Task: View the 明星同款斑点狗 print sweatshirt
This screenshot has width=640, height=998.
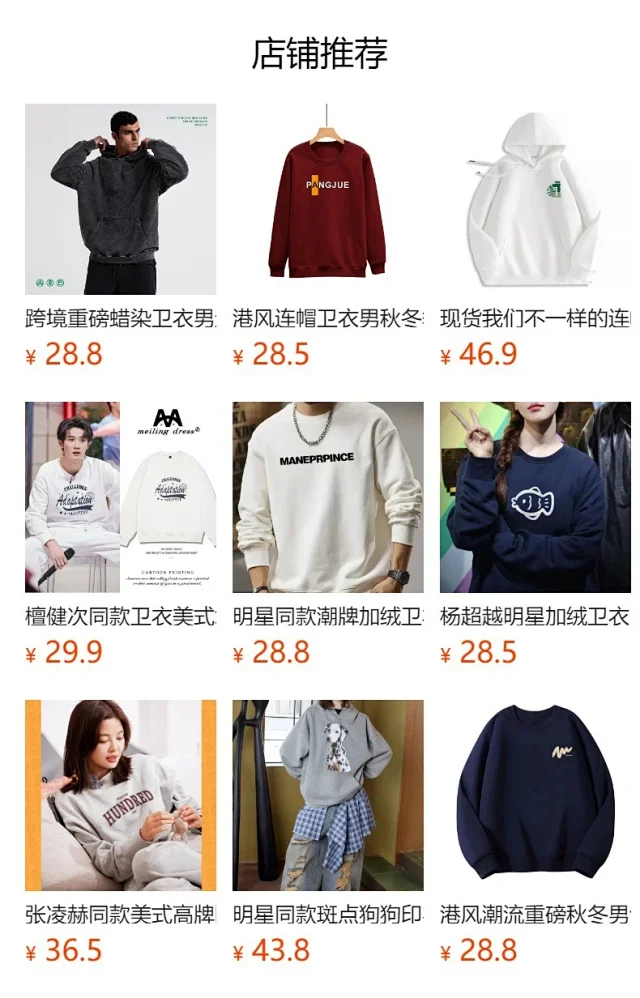Action: pyautogui.click(x=328, y=795)
